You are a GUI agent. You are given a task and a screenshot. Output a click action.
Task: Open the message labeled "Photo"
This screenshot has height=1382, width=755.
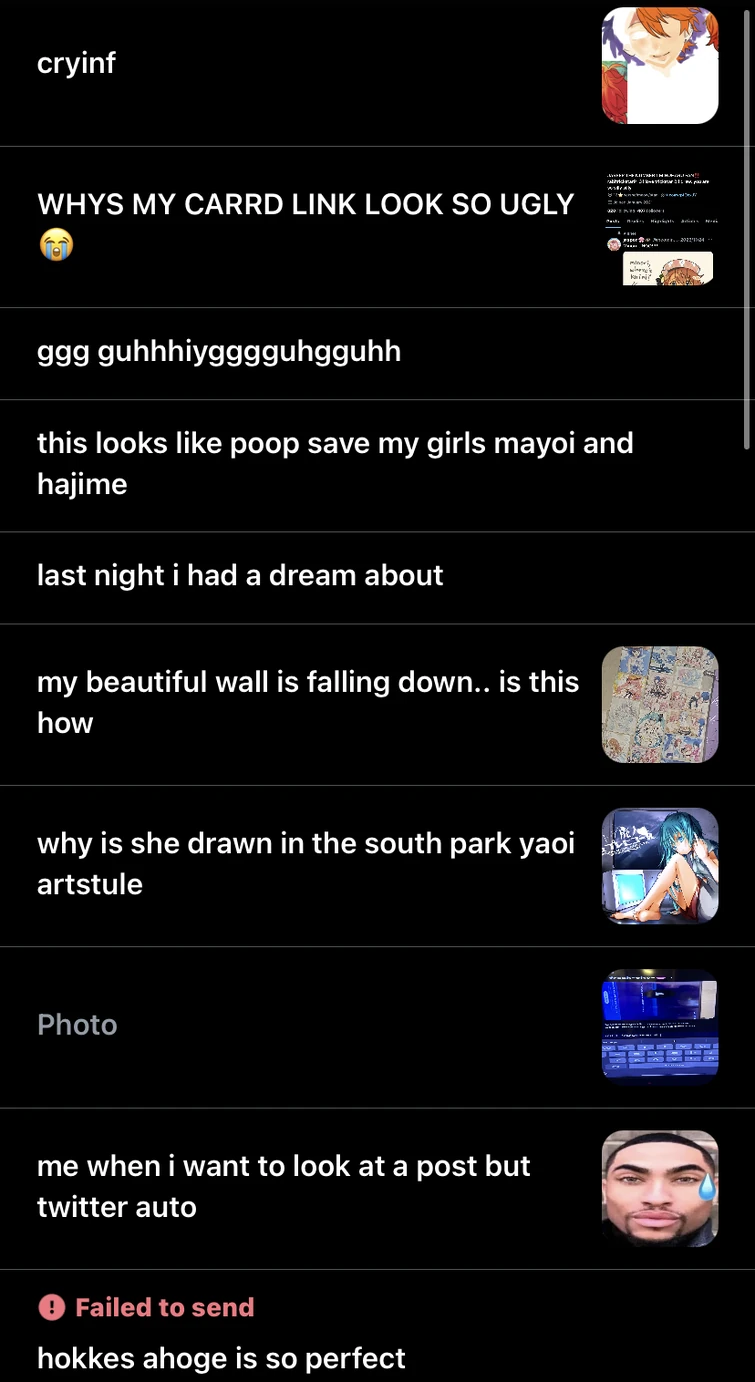point(77,1024)
